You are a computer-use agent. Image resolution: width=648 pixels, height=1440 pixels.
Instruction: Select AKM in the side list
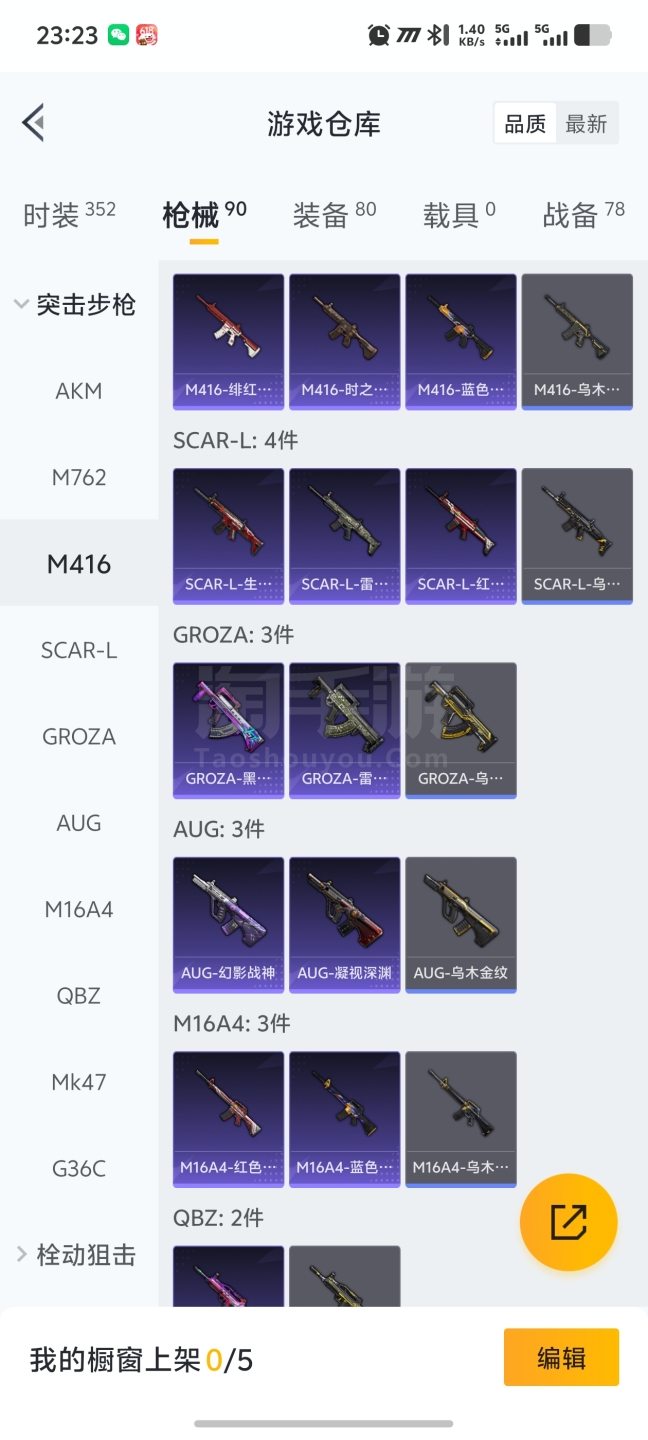click(x=79, y=391)
